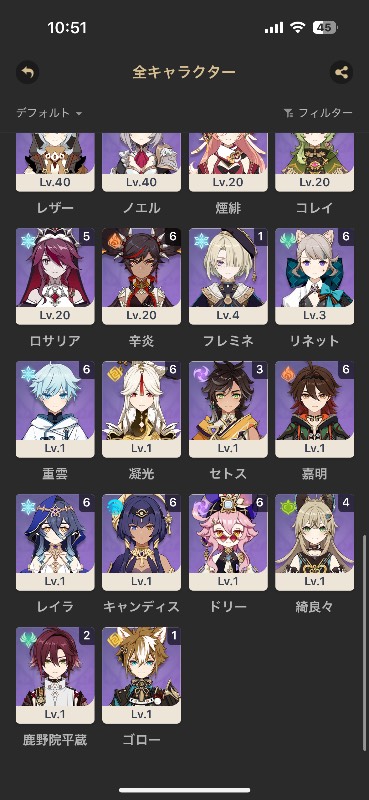The height and width of the screenshot is (800, 369).
Task: Open ゴロー character card
Action: click(x=141, y=676)
